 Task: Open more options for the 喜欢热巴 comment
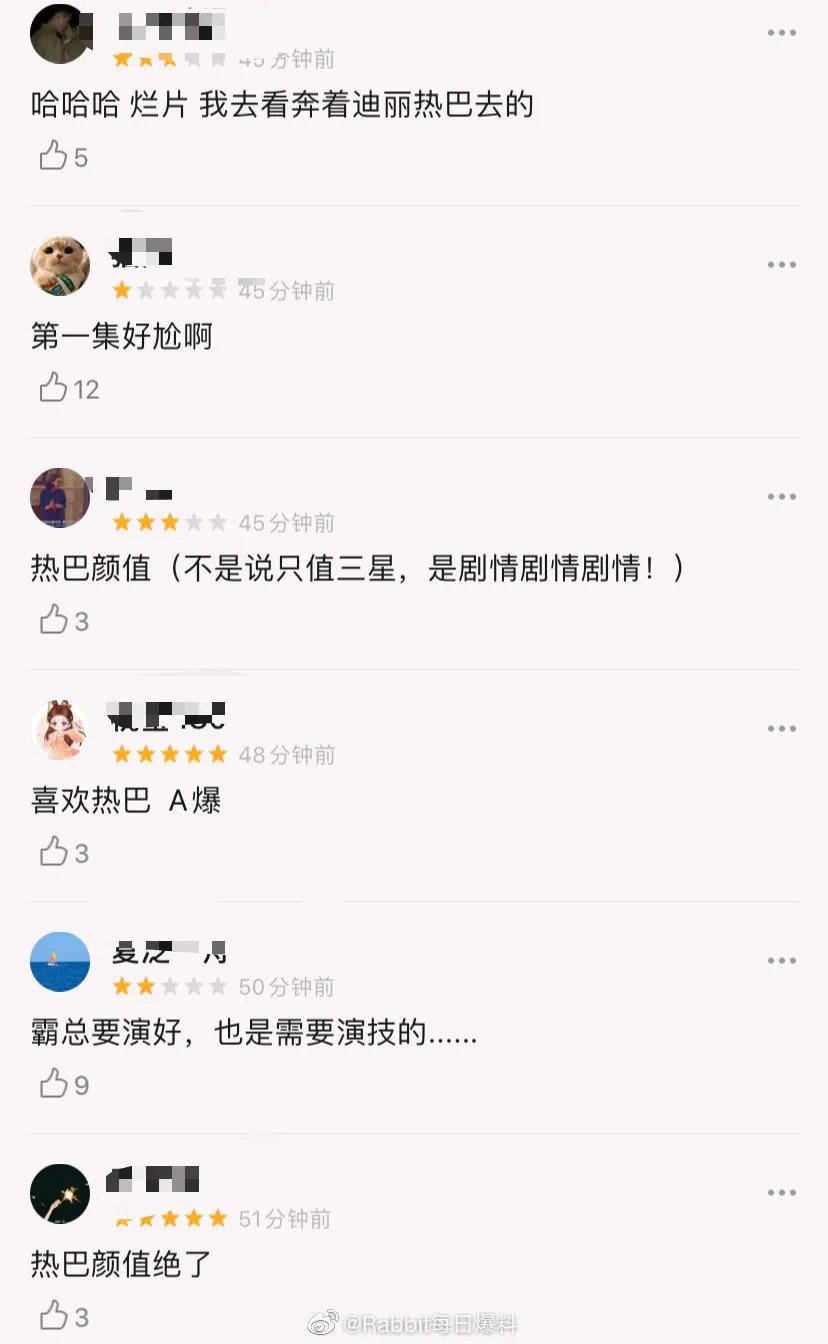tap(780, 728)
